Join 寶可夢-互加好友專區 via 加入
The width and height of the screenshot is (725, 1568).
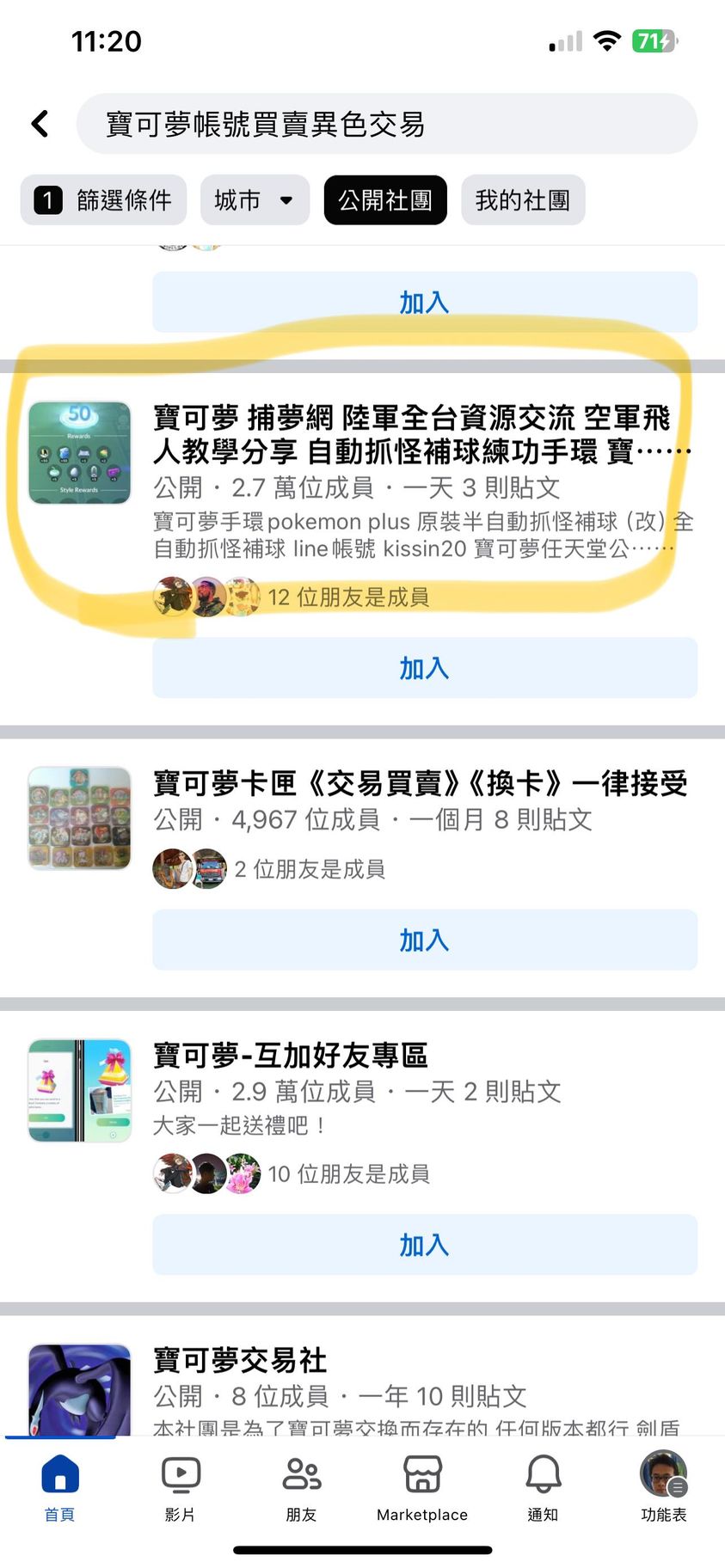tap(425, 1244)
